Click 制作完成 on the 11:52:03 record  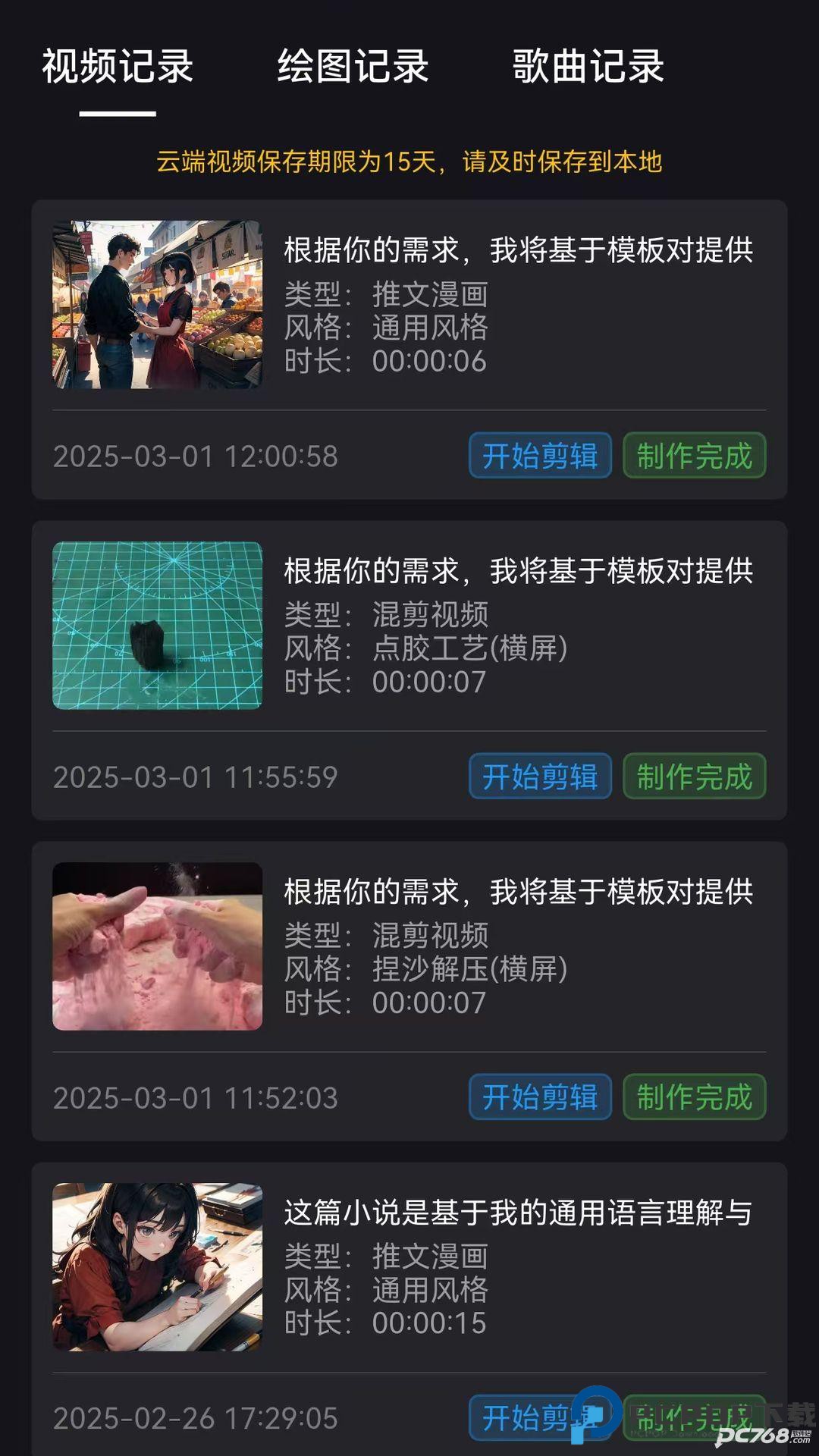click(695, 1097)
